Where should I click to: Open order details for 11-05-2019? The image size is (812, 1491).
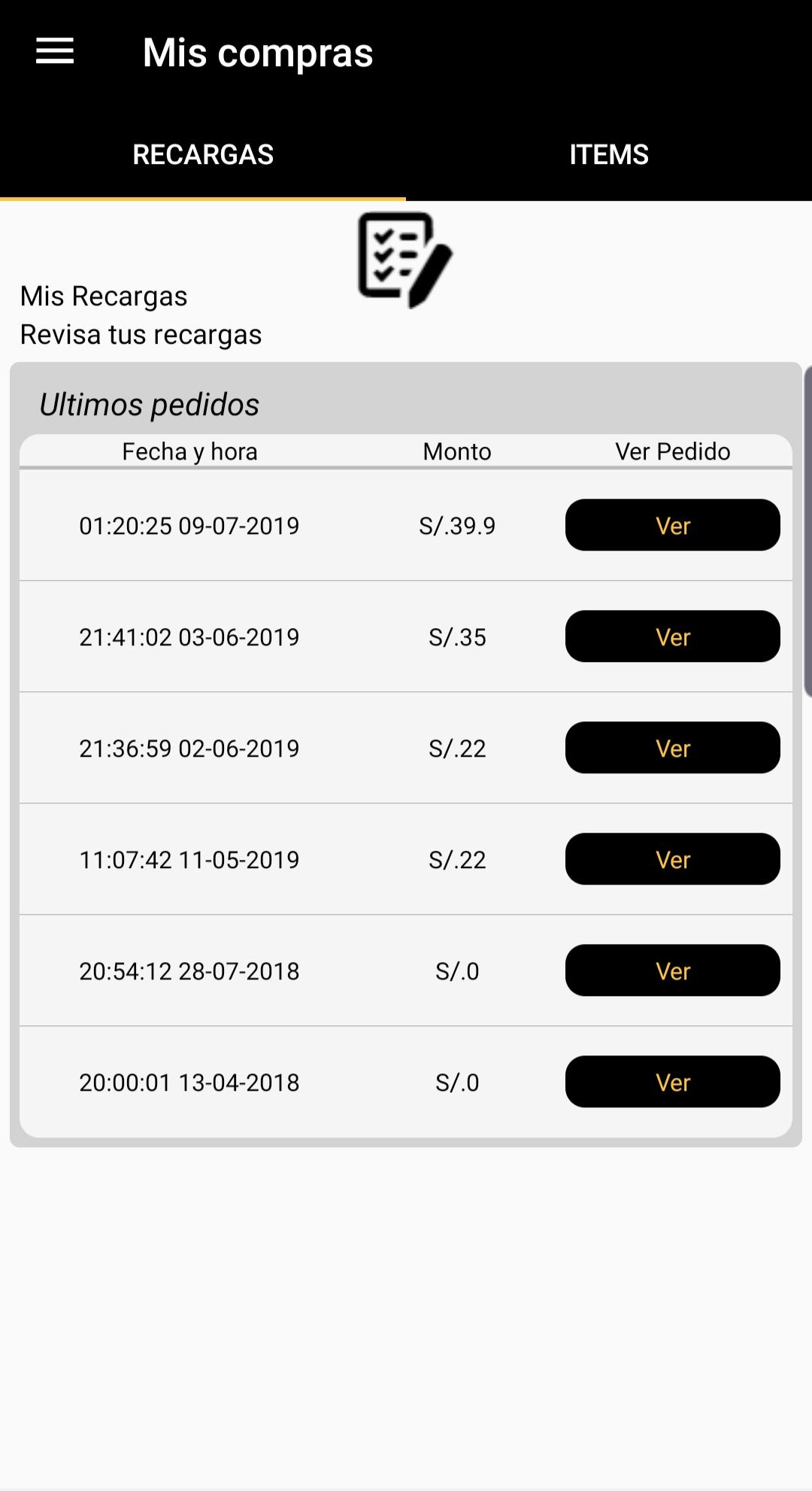pyautogui.click(x=672, y=859)
